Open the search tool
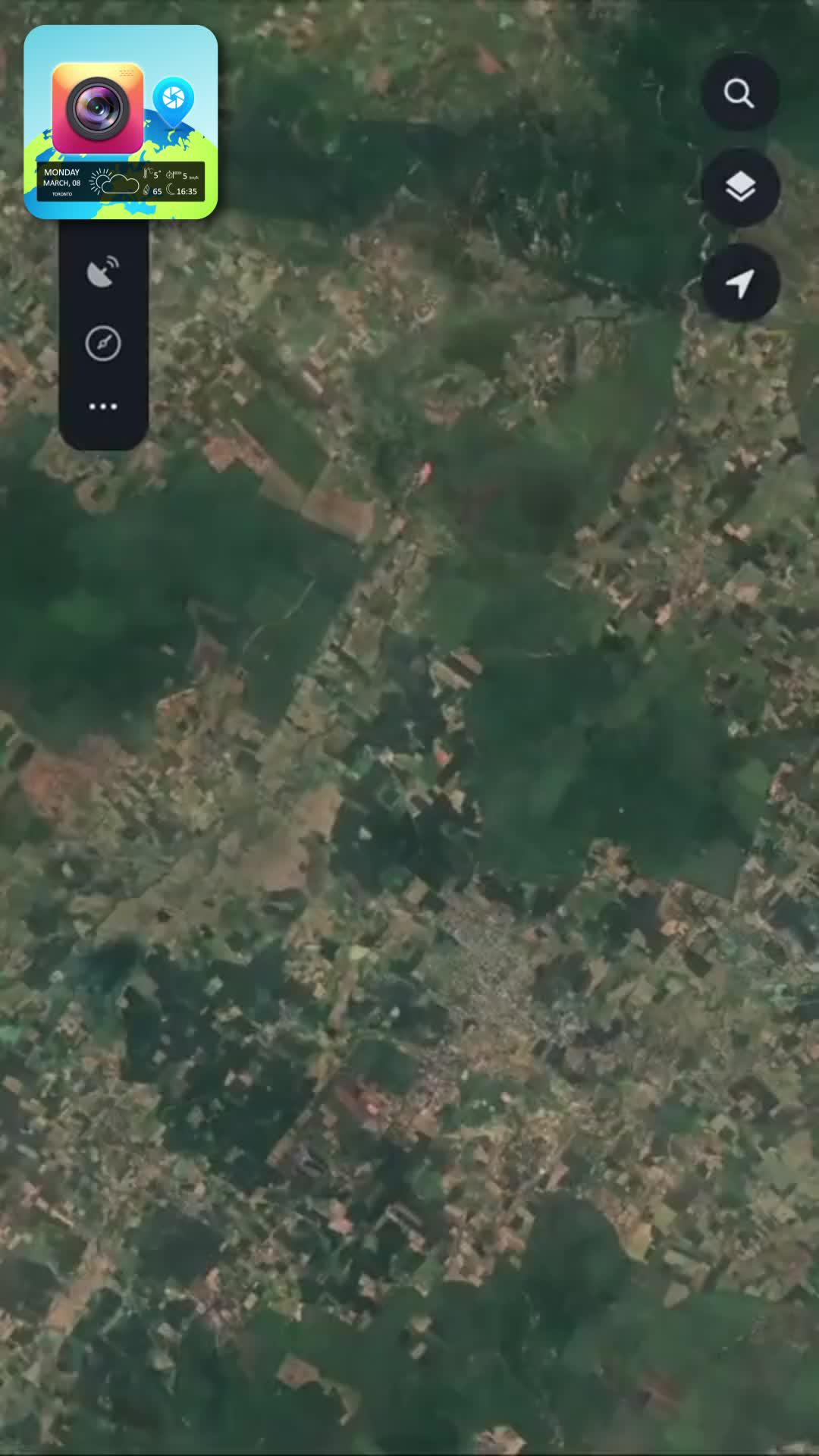Viewport: 819px width, 1456px height. point(739,93)
